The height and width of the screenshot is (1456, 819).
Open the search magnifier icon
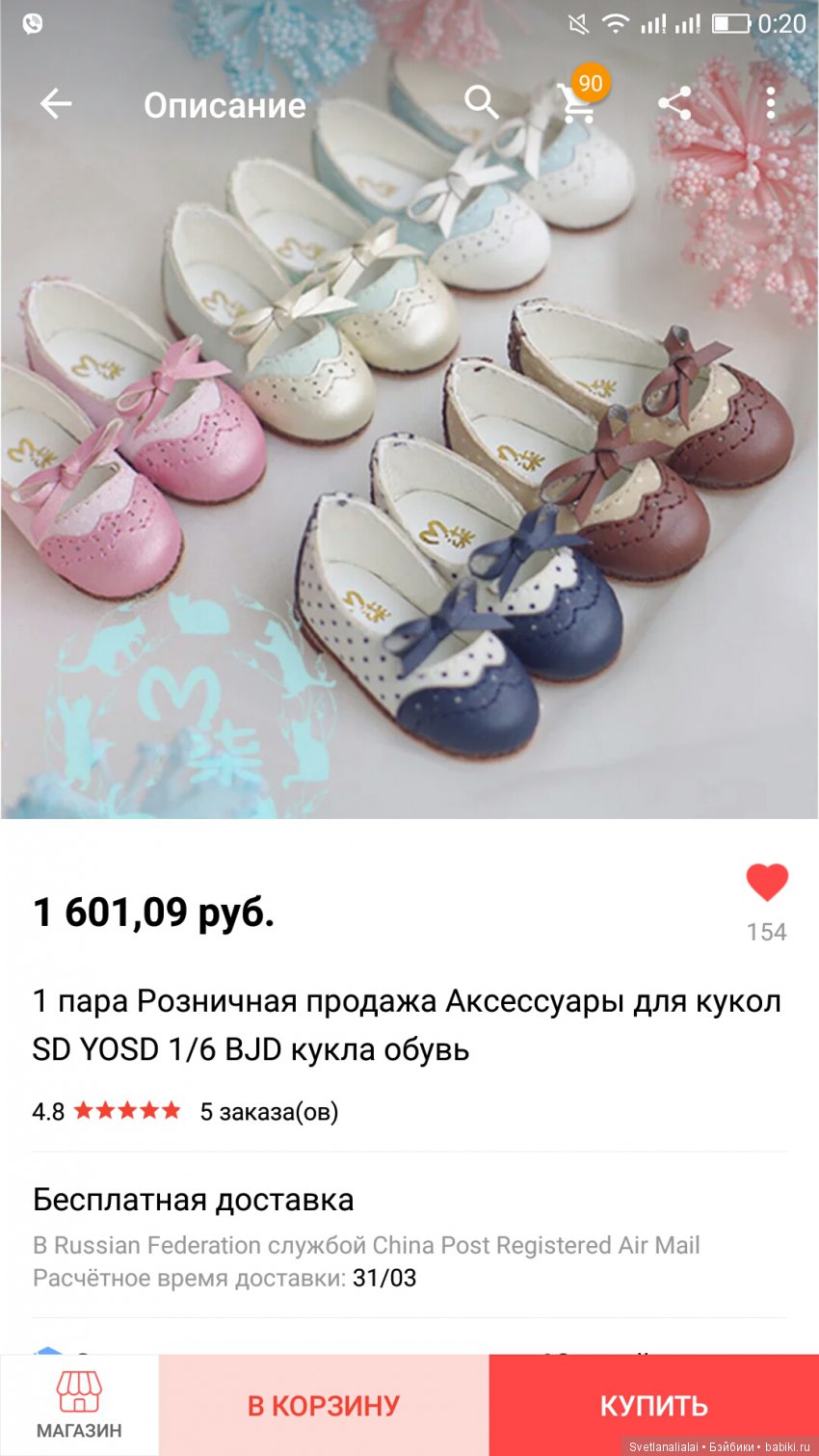481,102
